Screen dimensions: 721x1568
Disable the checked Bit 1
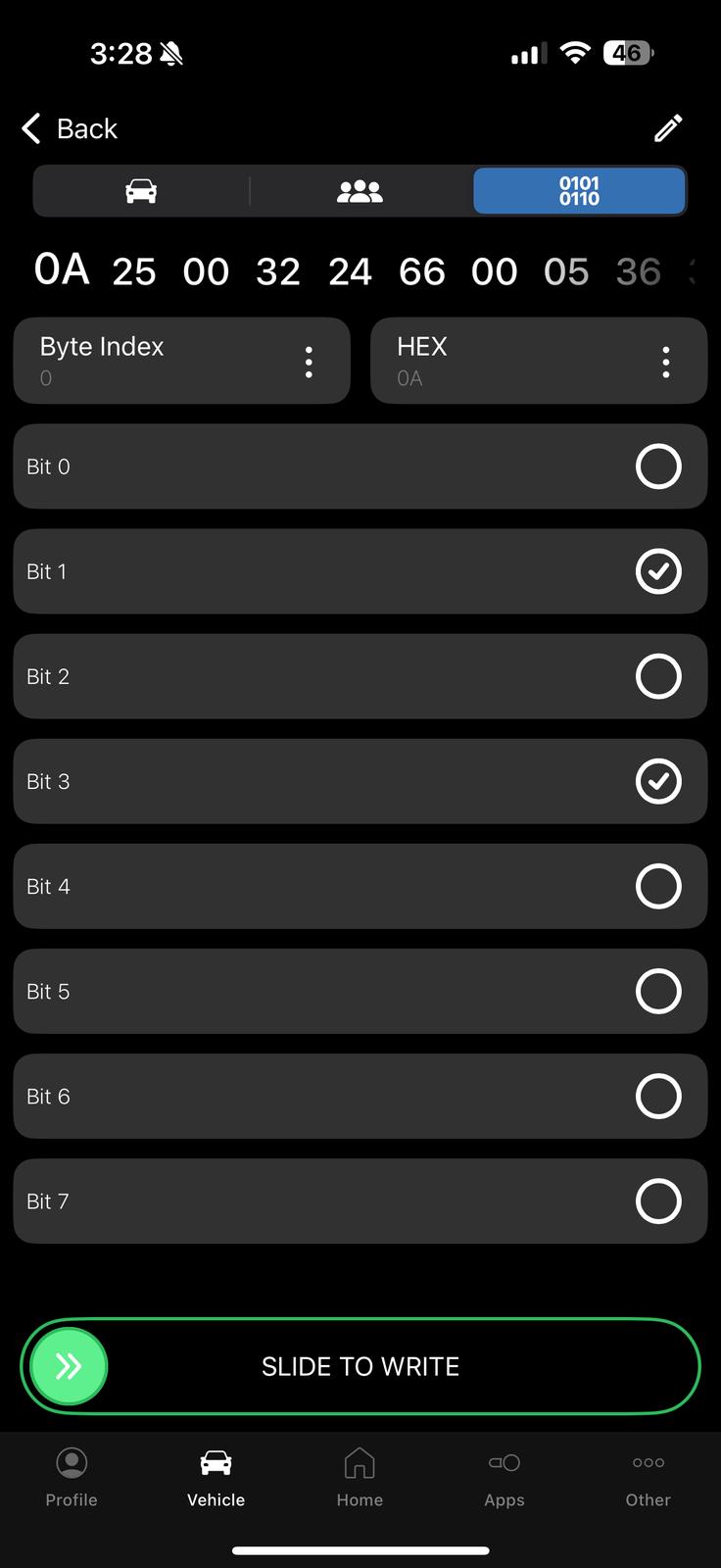click(x=657, y=571)
